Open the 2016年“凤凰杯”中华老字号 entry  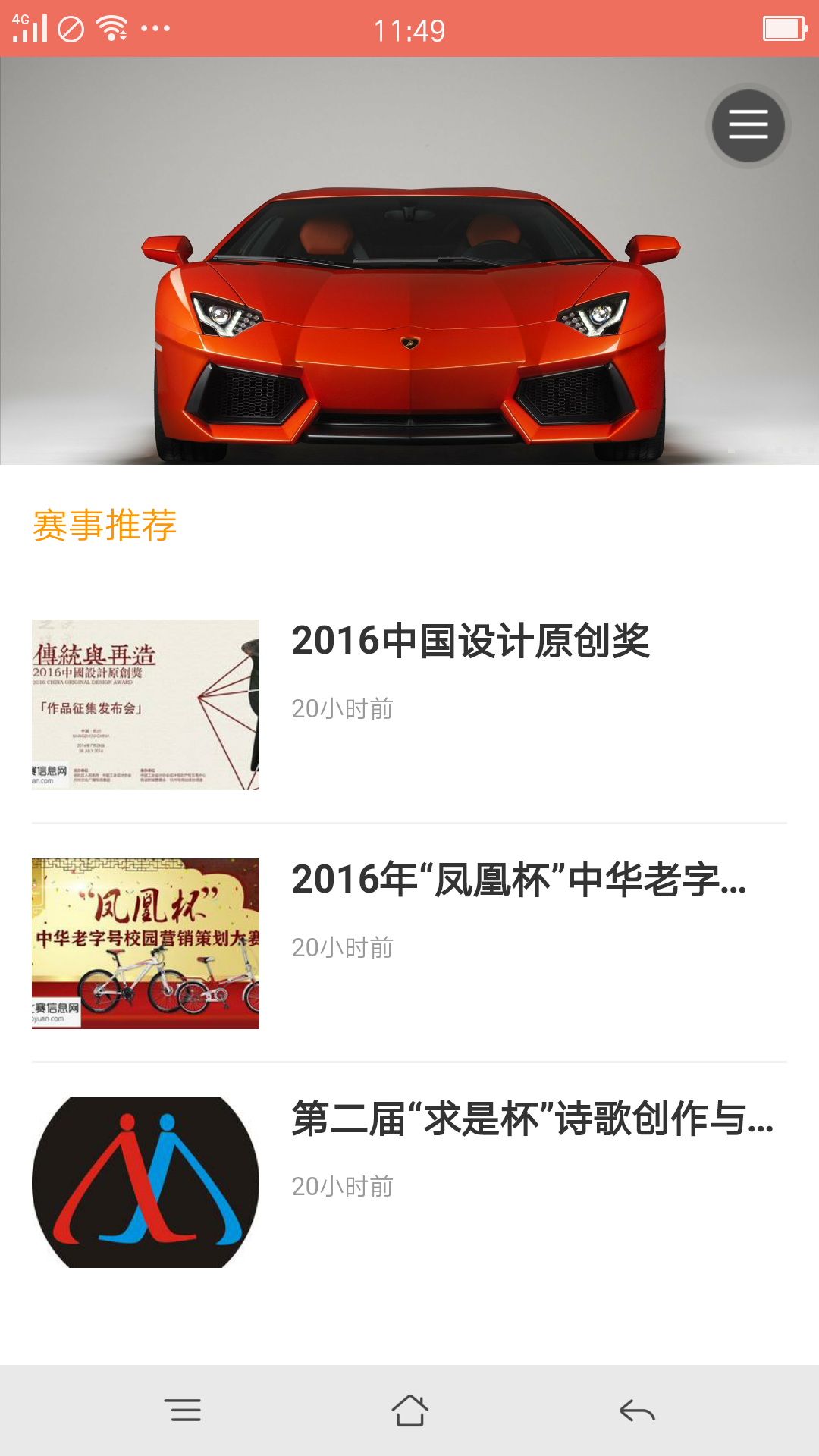519,880
